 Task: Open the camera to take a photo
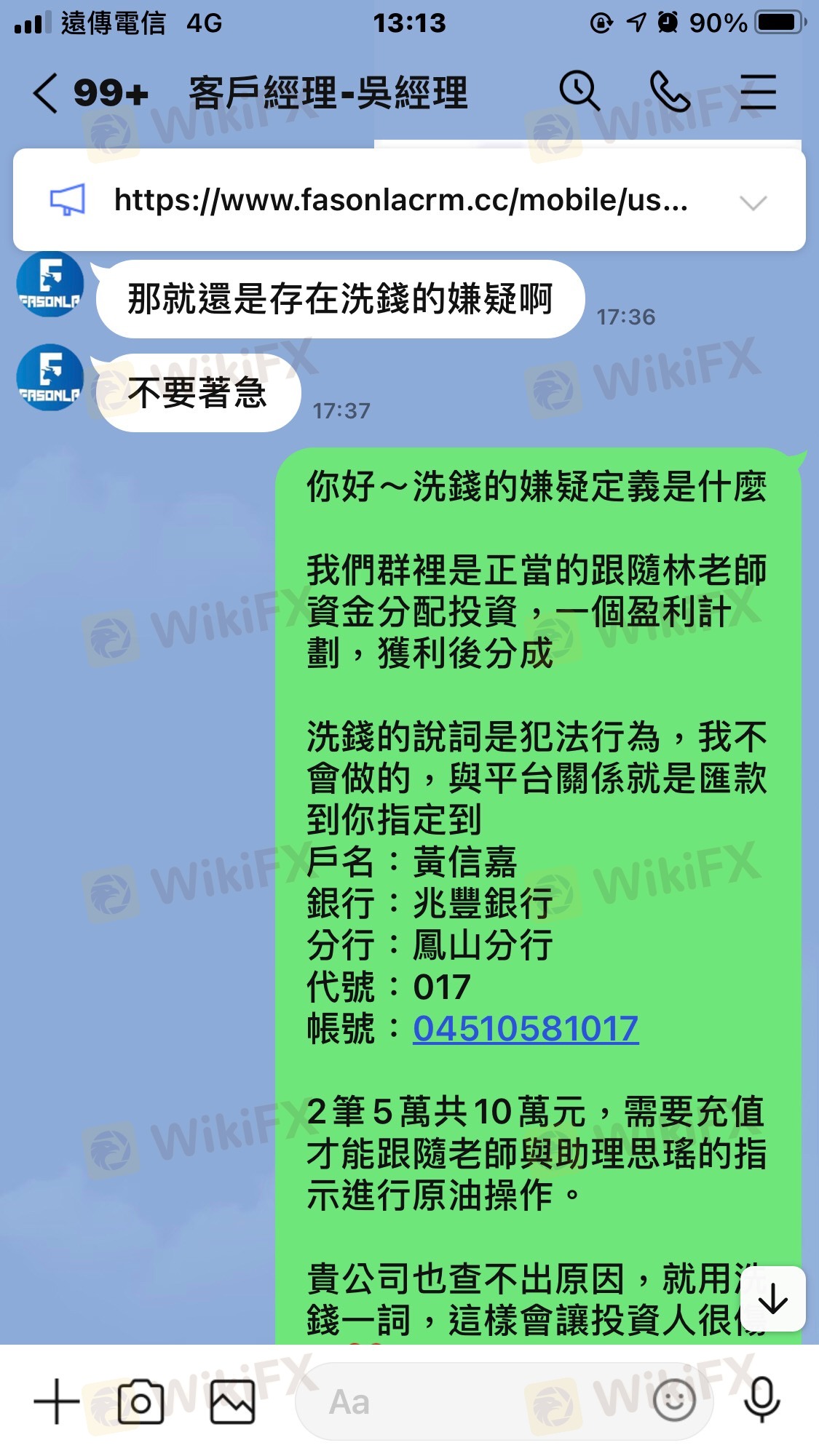(x=141, y=1401)
